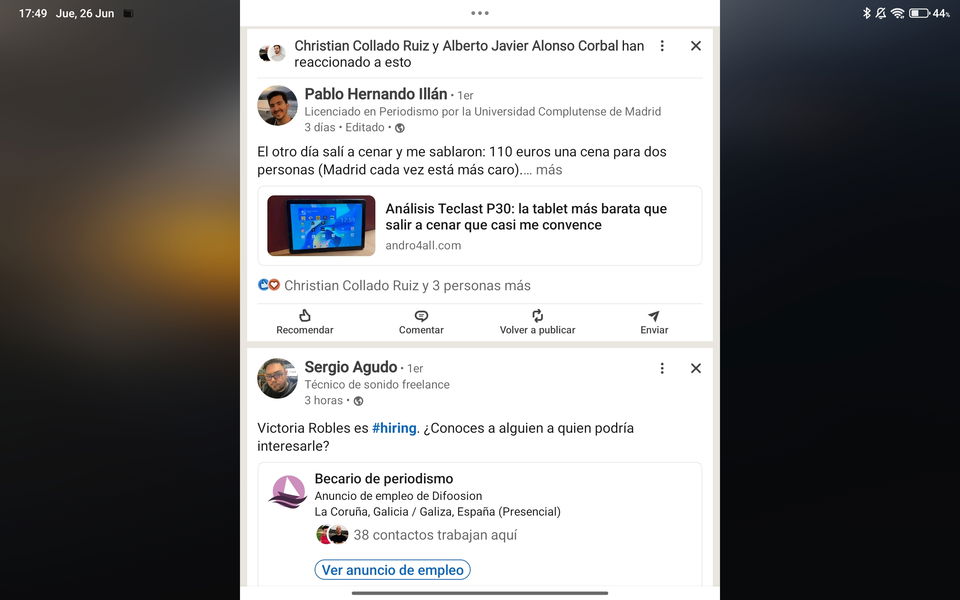
Task: Select Volver a publicar on Pablo's post
Action: pyautogui.click(x=537, y=322)
